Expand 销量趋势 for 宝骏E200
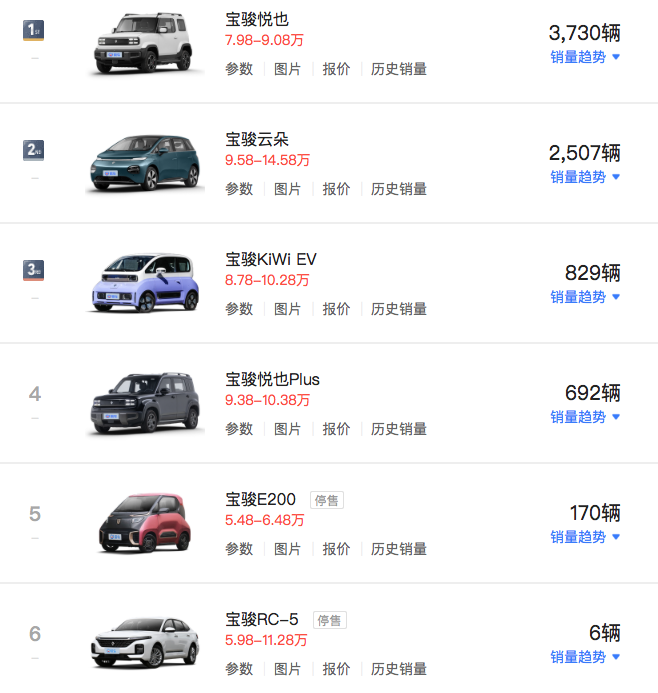Screen dimensions: 658x693 click(585, 537)
